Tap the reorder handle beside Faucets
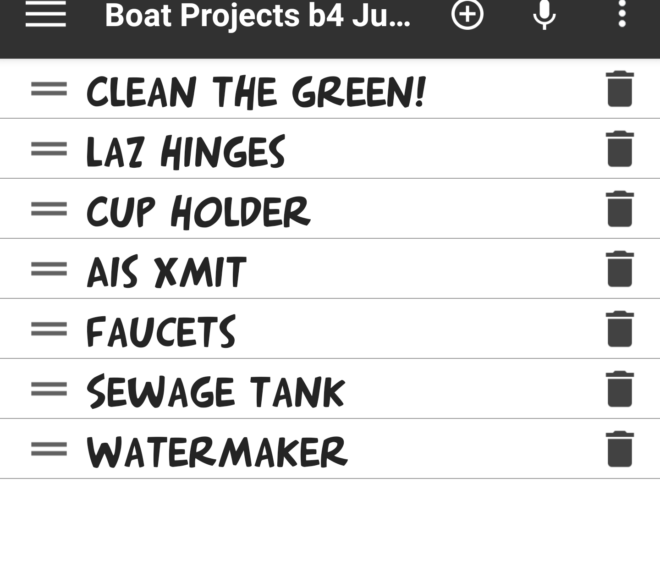The image size is (660, 577). (49, 330)
